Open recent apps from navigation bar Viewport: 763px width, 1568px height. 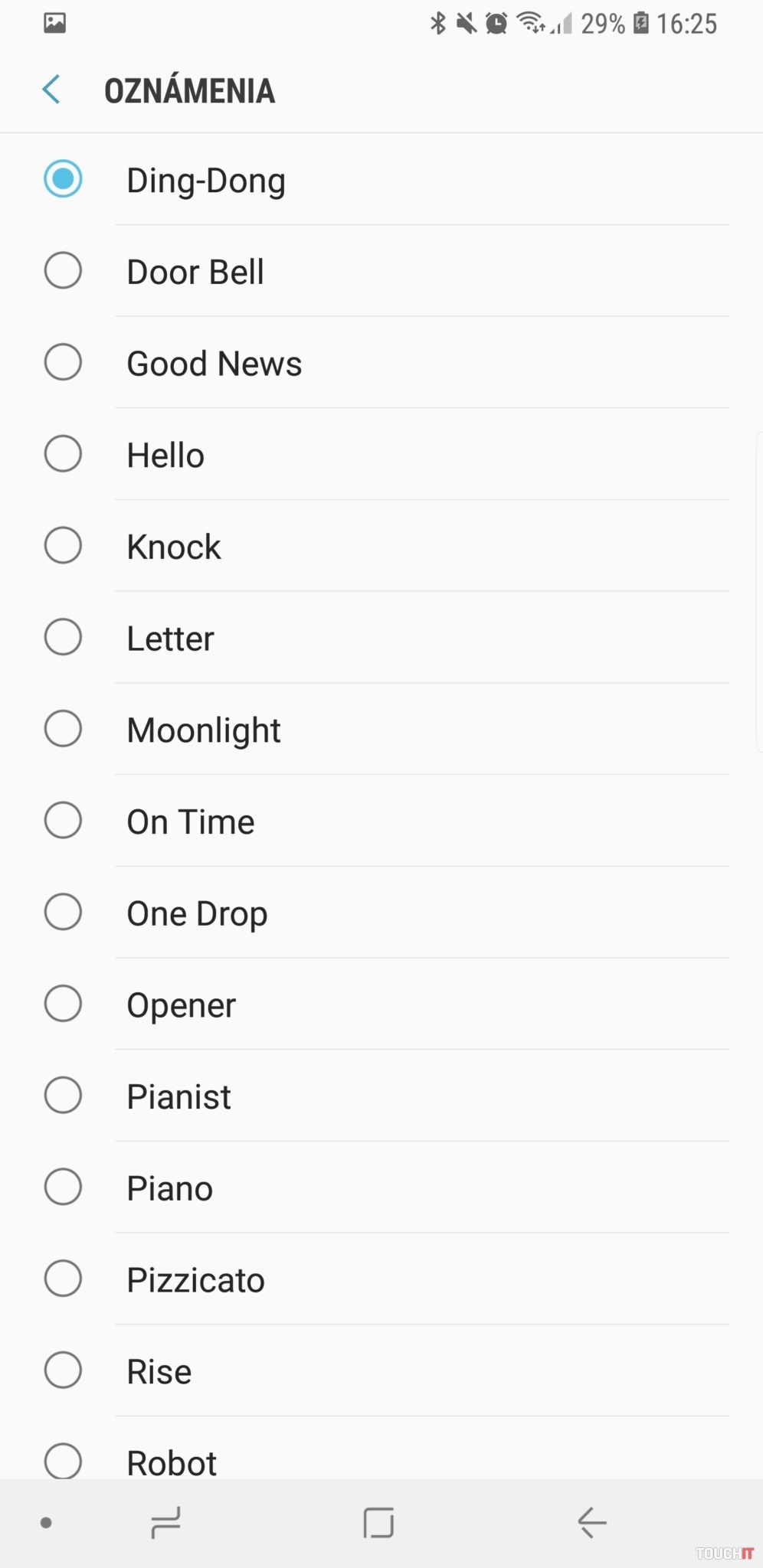(166, 1522)
